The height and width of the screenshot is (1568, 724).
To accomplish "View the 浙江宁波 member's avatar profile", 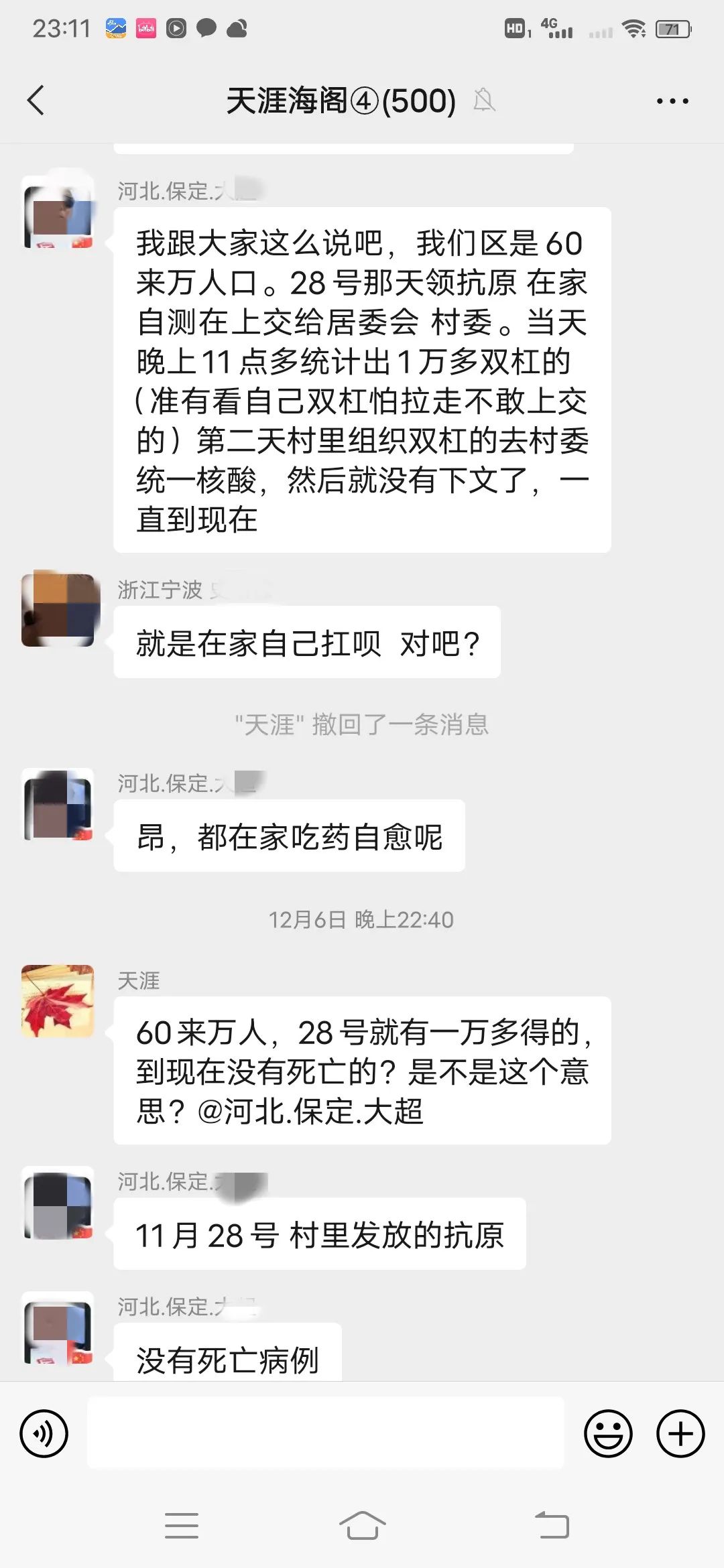I will pyautogui.click(x=59, y=609).
